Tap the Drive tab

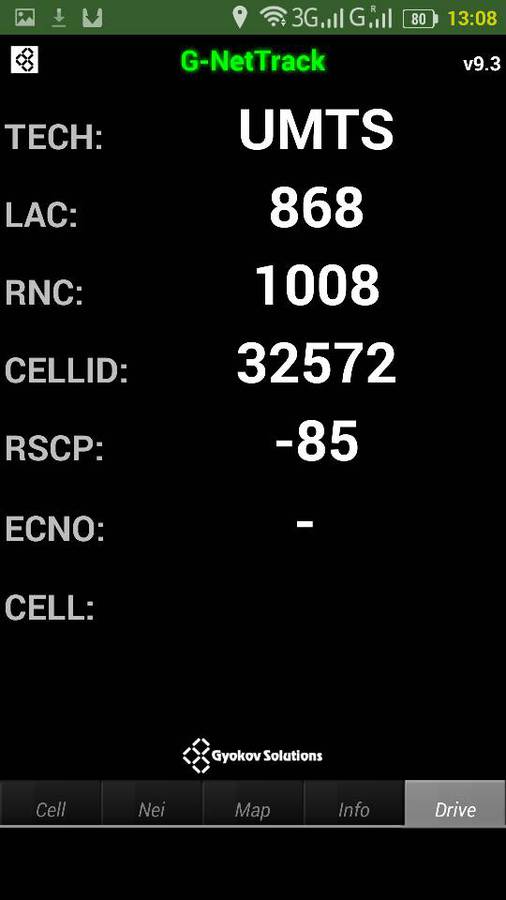tap(456, 803)
